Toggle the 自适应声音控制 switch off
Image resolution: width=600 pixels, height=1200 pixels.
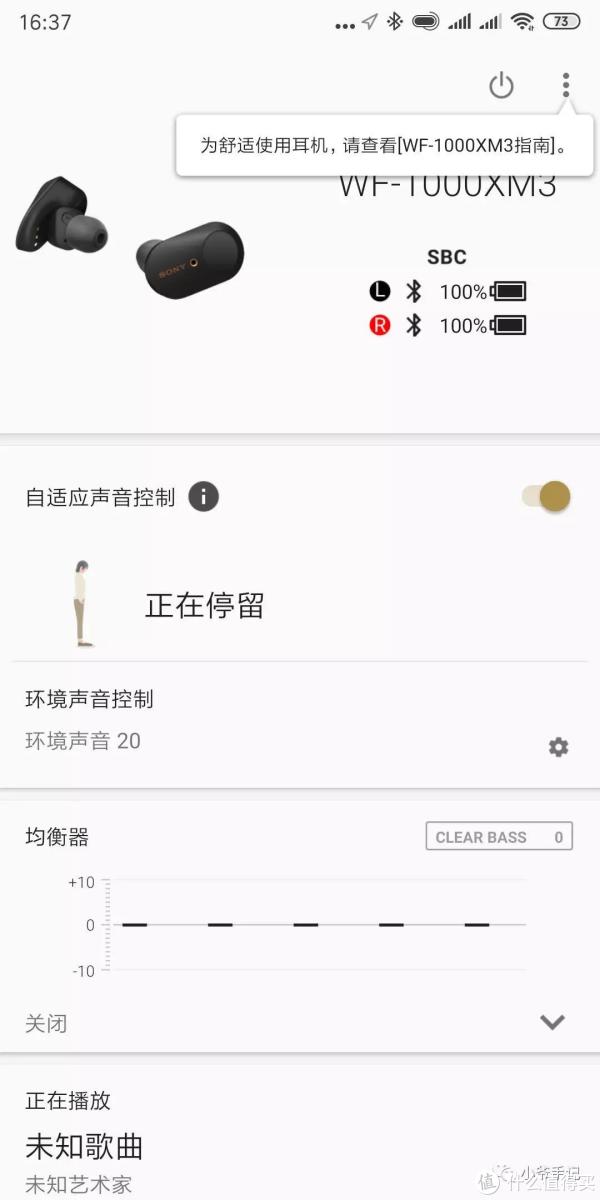click(548, 496)
